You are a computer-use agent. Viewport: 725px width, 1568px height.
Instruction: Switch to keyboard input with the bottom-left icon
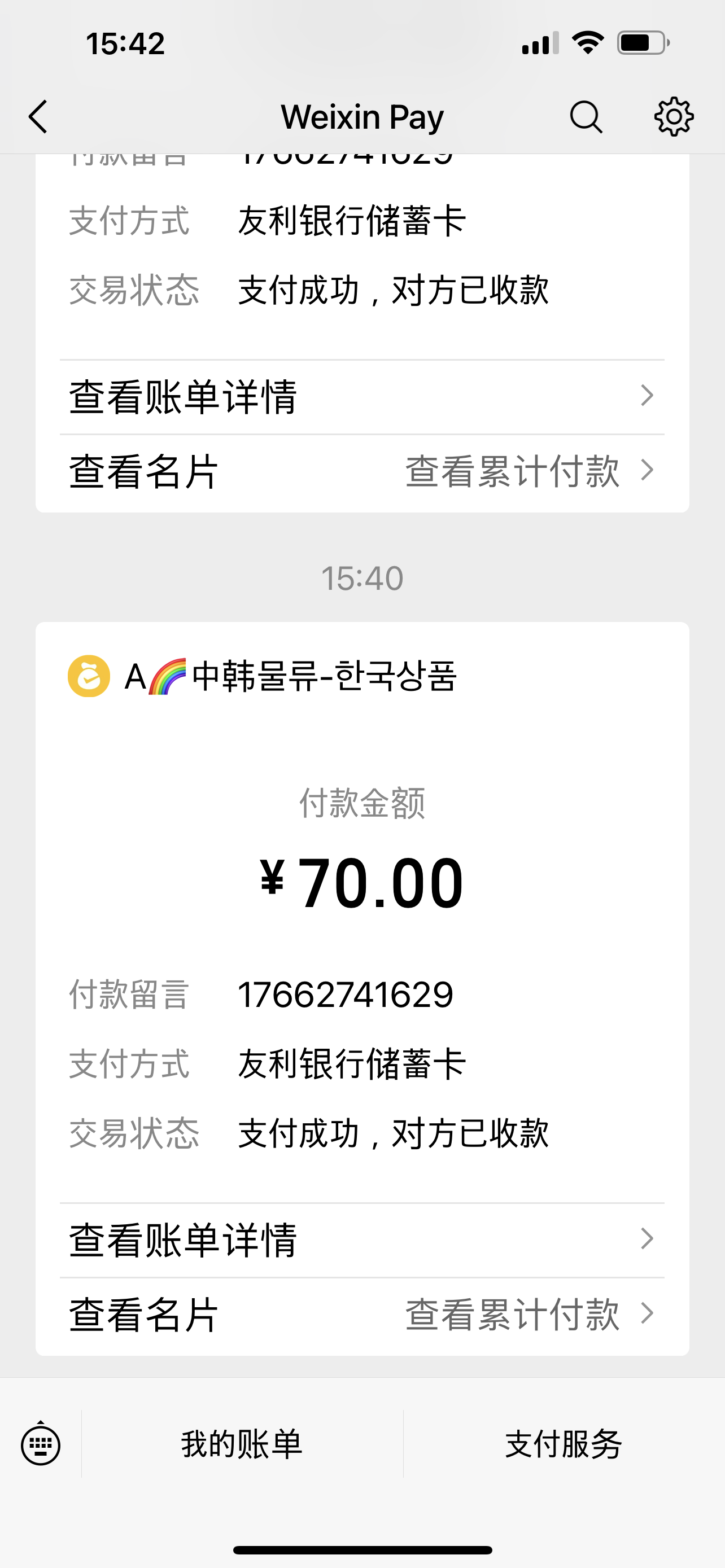coord(41,1444)
